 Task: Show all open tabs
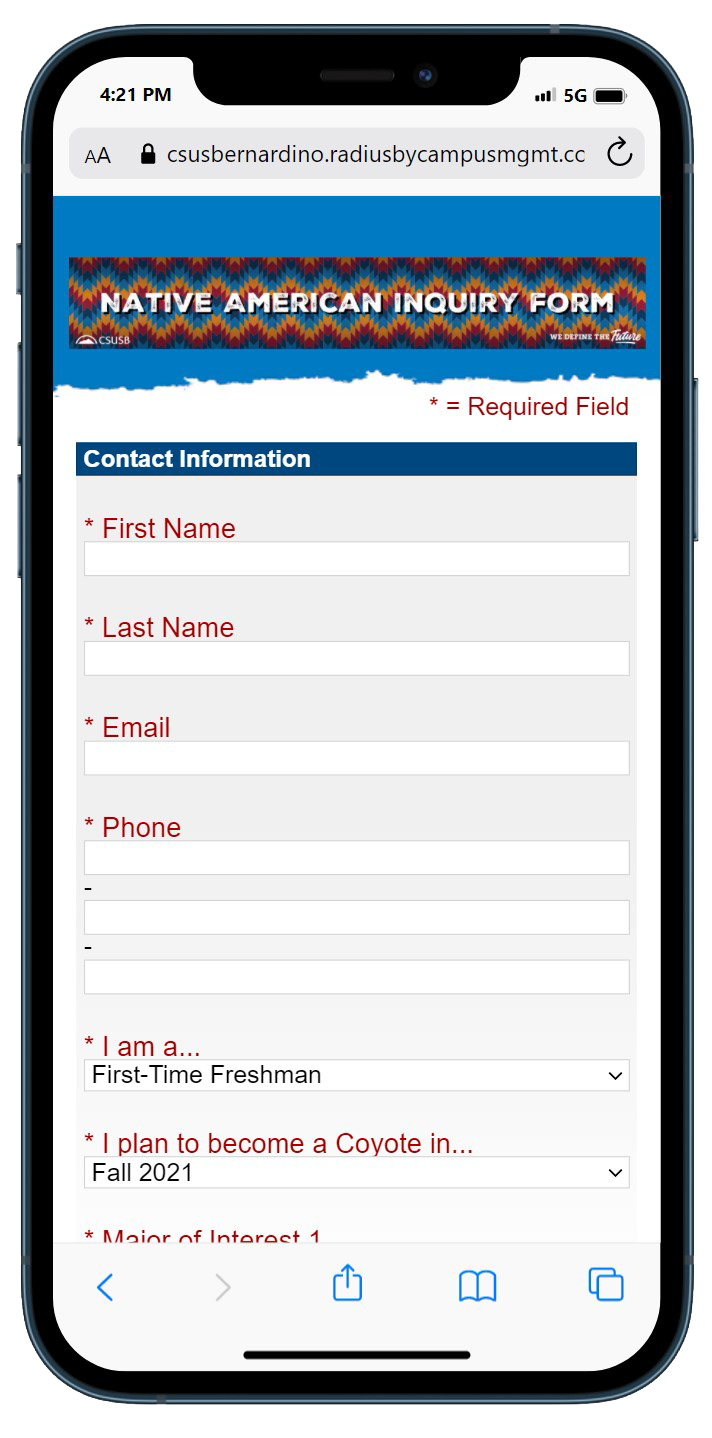[606, 1285]
